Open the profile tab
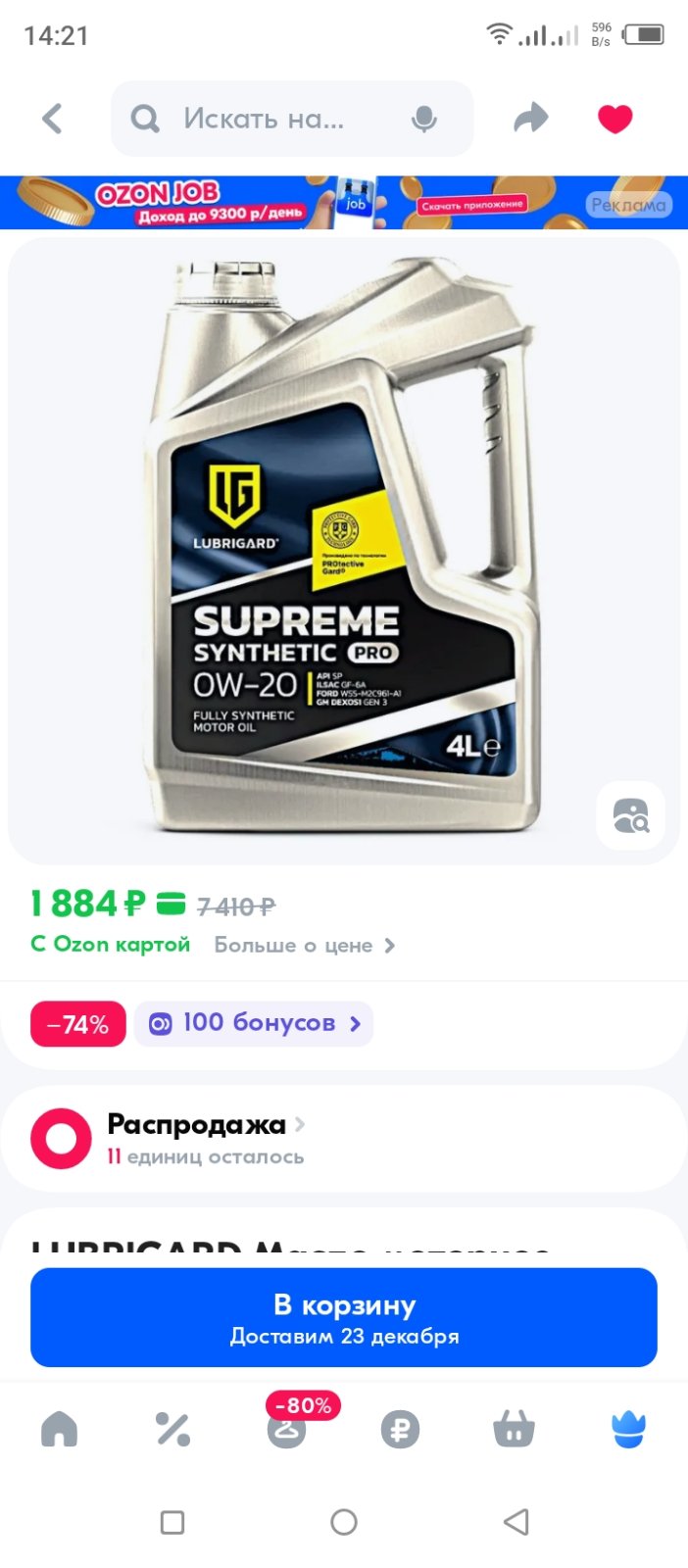The height and width of the screenshot is (1568, 688). tap(628, 1430)
